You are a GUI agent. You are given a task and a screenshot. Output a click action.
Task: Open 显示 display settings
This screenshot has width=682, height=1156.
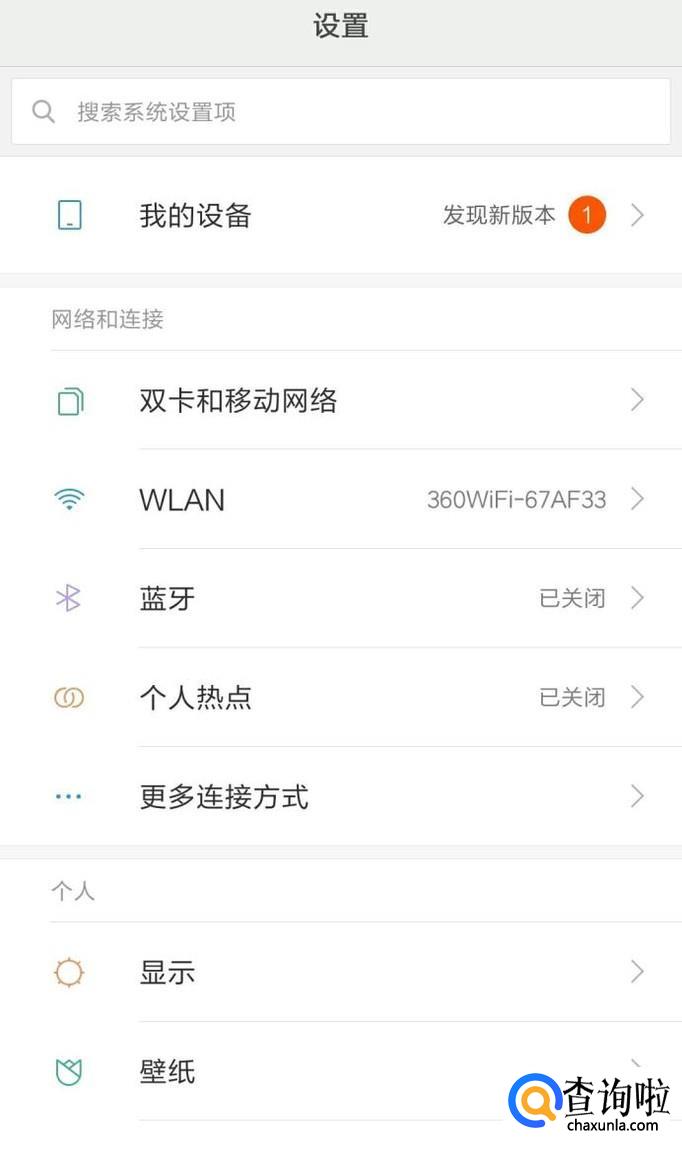coord(340,972)
